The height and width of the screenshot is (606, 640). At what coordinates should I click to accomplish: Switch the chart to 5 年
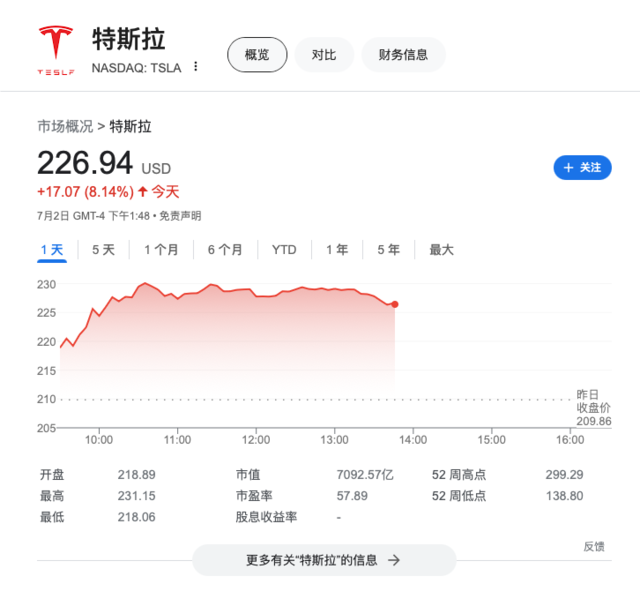coord(388,250)
